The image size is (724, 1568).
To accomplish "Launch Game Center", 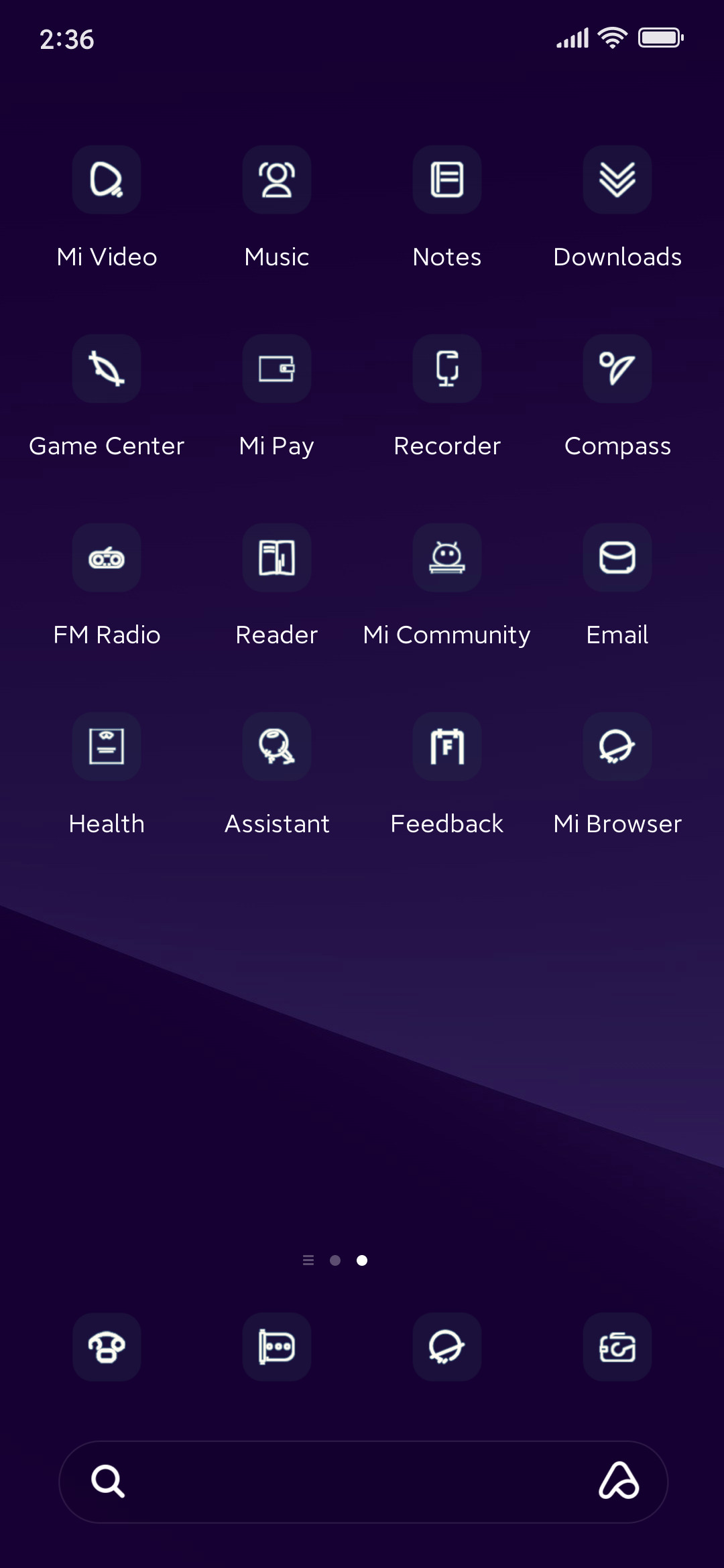I will click(x=107, y=369).
